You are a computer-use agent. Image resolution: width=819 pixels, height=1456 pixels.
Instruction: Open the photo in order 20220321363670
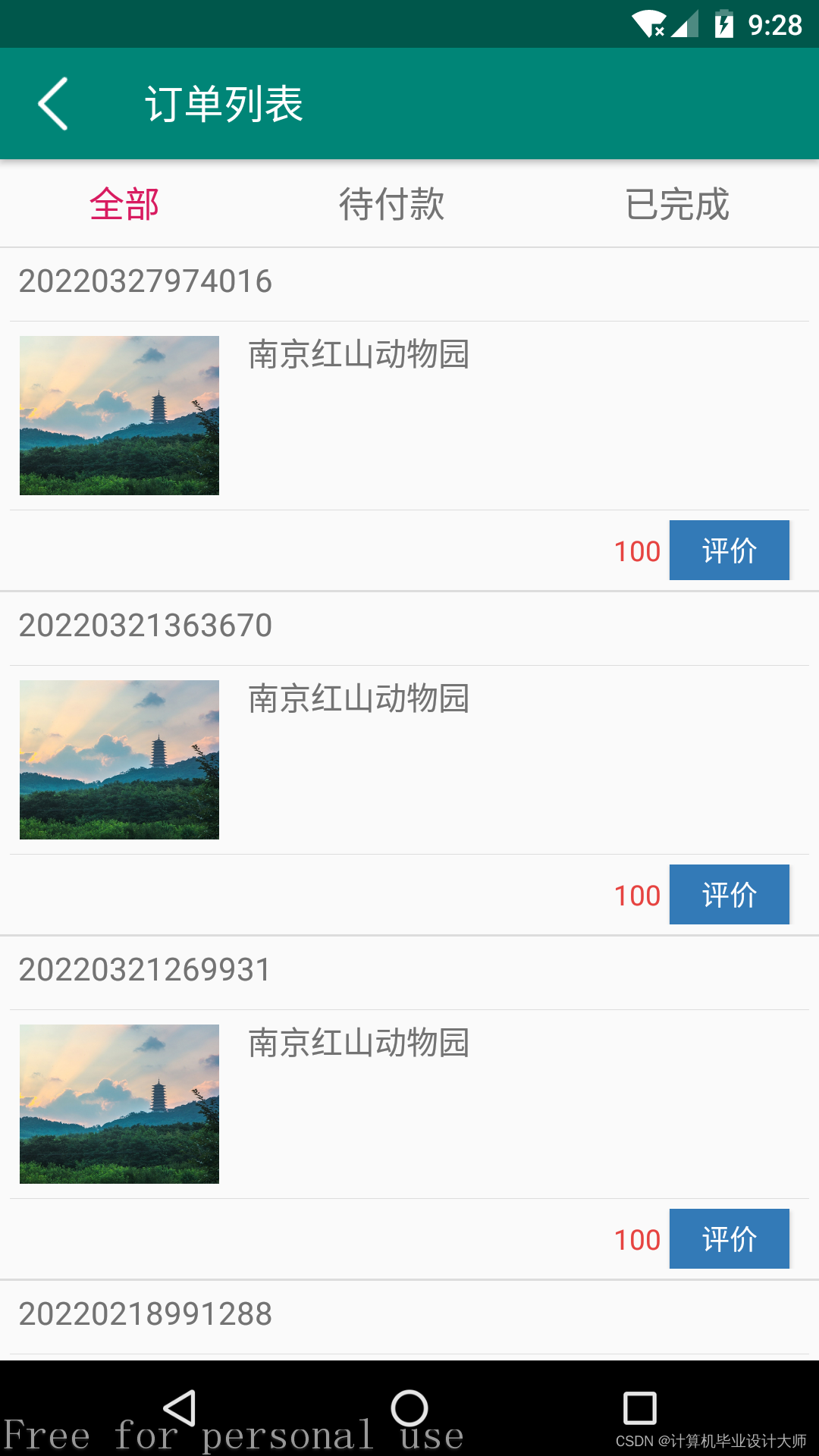pyautogui.click(x=119, y=760)
